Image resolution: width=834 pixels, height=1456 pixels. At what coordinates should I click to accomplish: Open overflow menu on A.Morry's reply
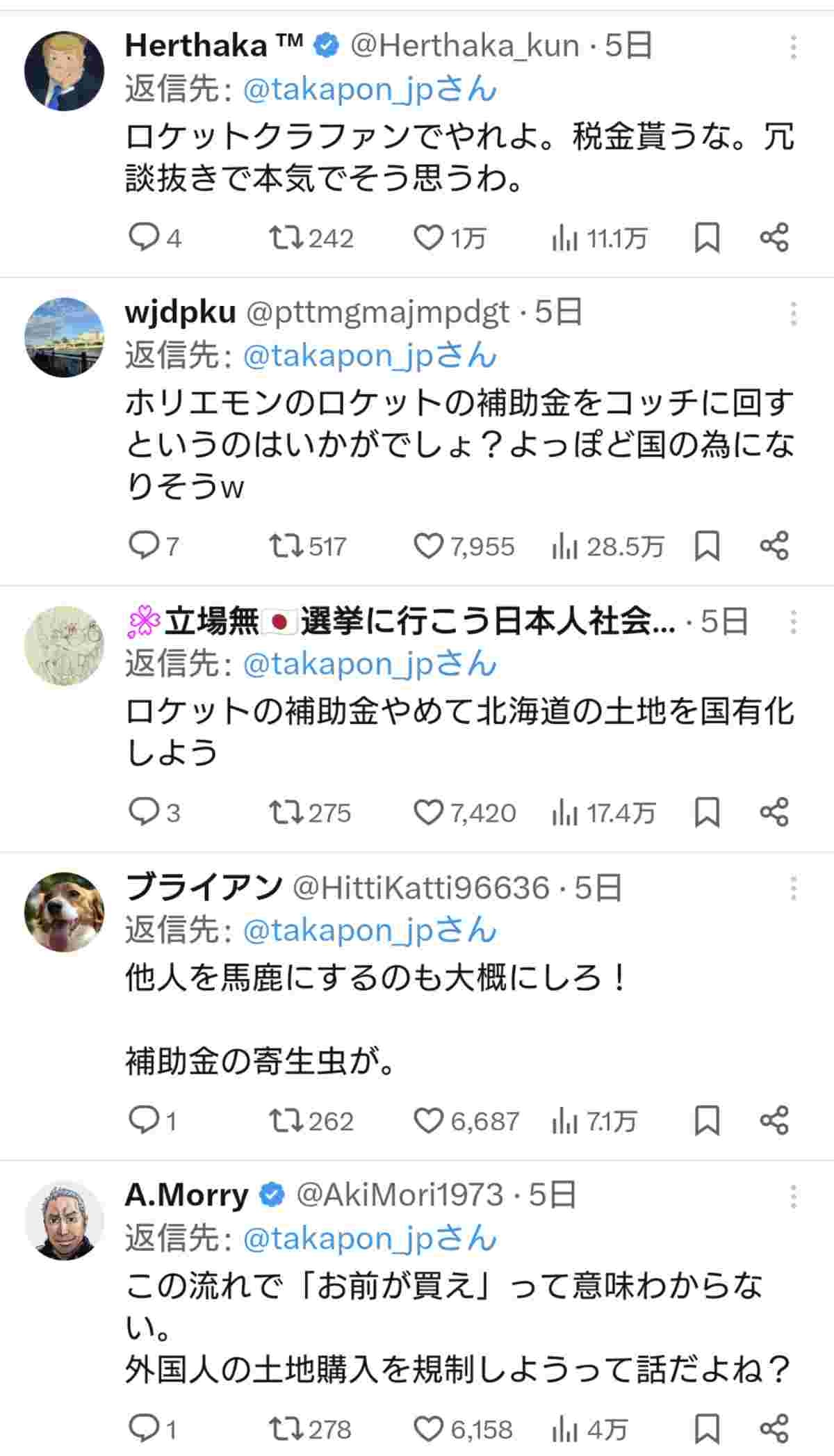[793, 1197]
